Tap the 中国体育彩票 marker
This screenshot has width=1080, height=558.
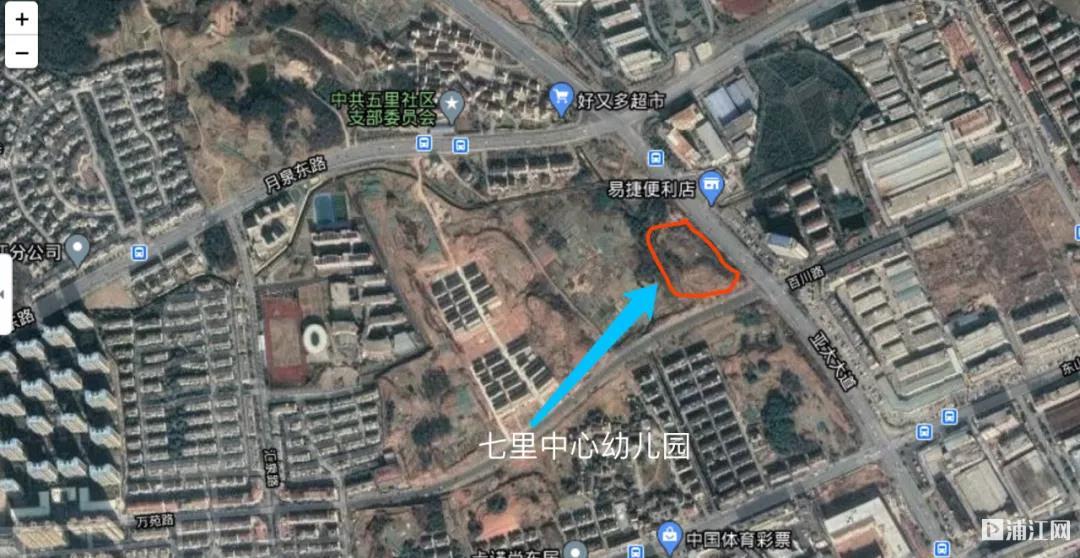coord(669,535)
